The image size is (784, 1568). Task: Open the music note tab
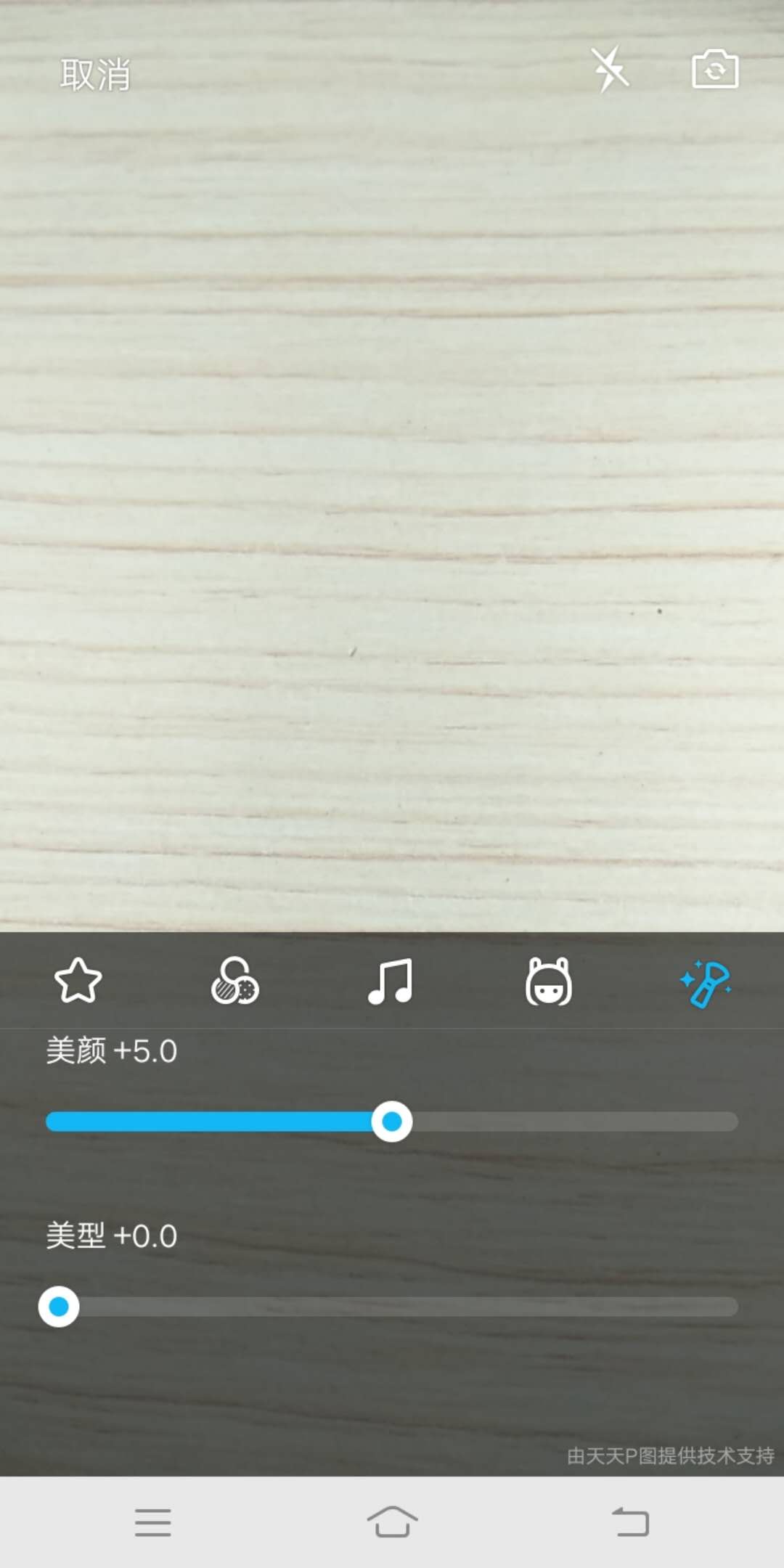pyautogui.click(x=391, y=981)
